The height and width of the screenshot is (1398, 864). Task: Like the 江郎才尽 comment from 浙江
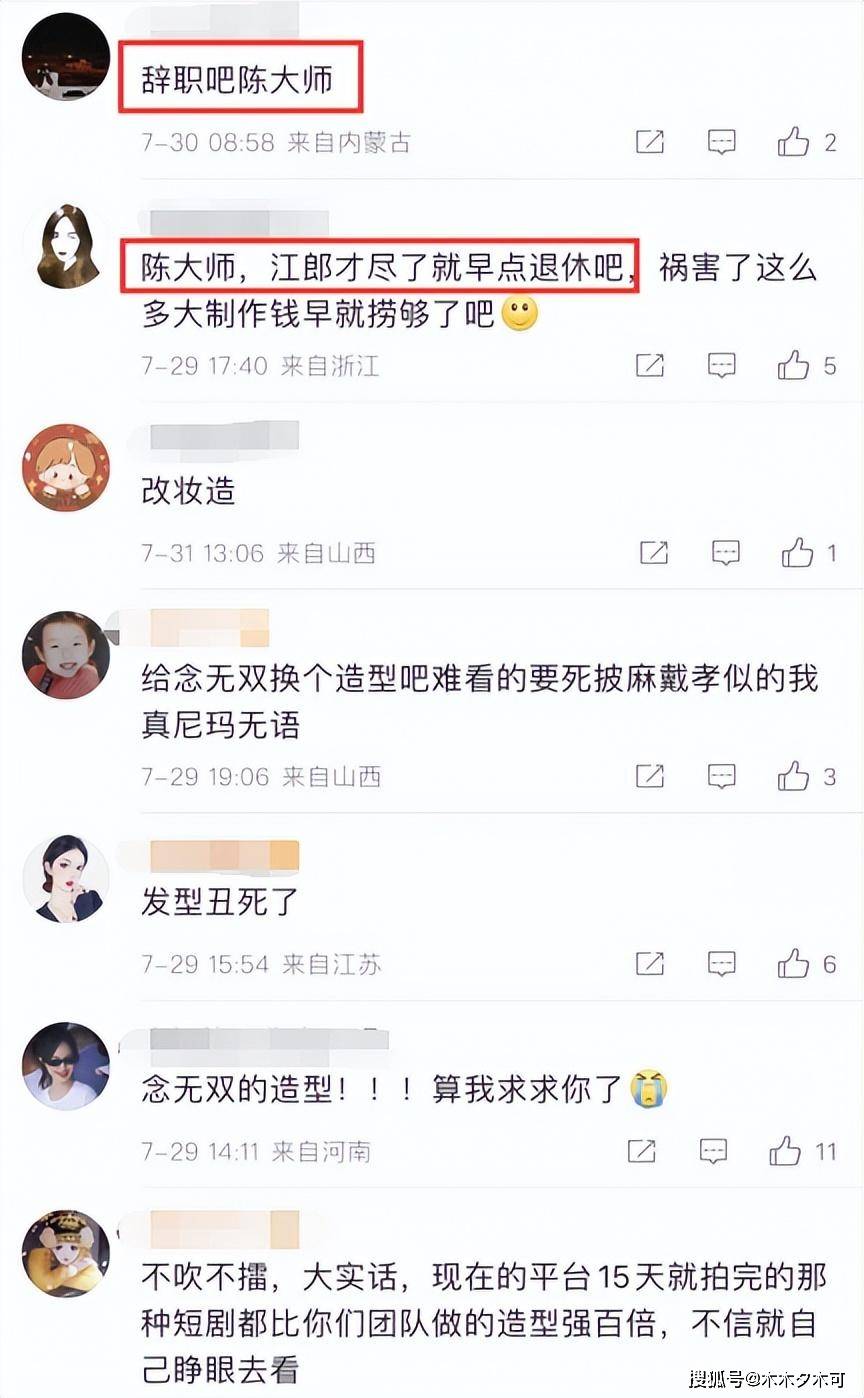794,365
